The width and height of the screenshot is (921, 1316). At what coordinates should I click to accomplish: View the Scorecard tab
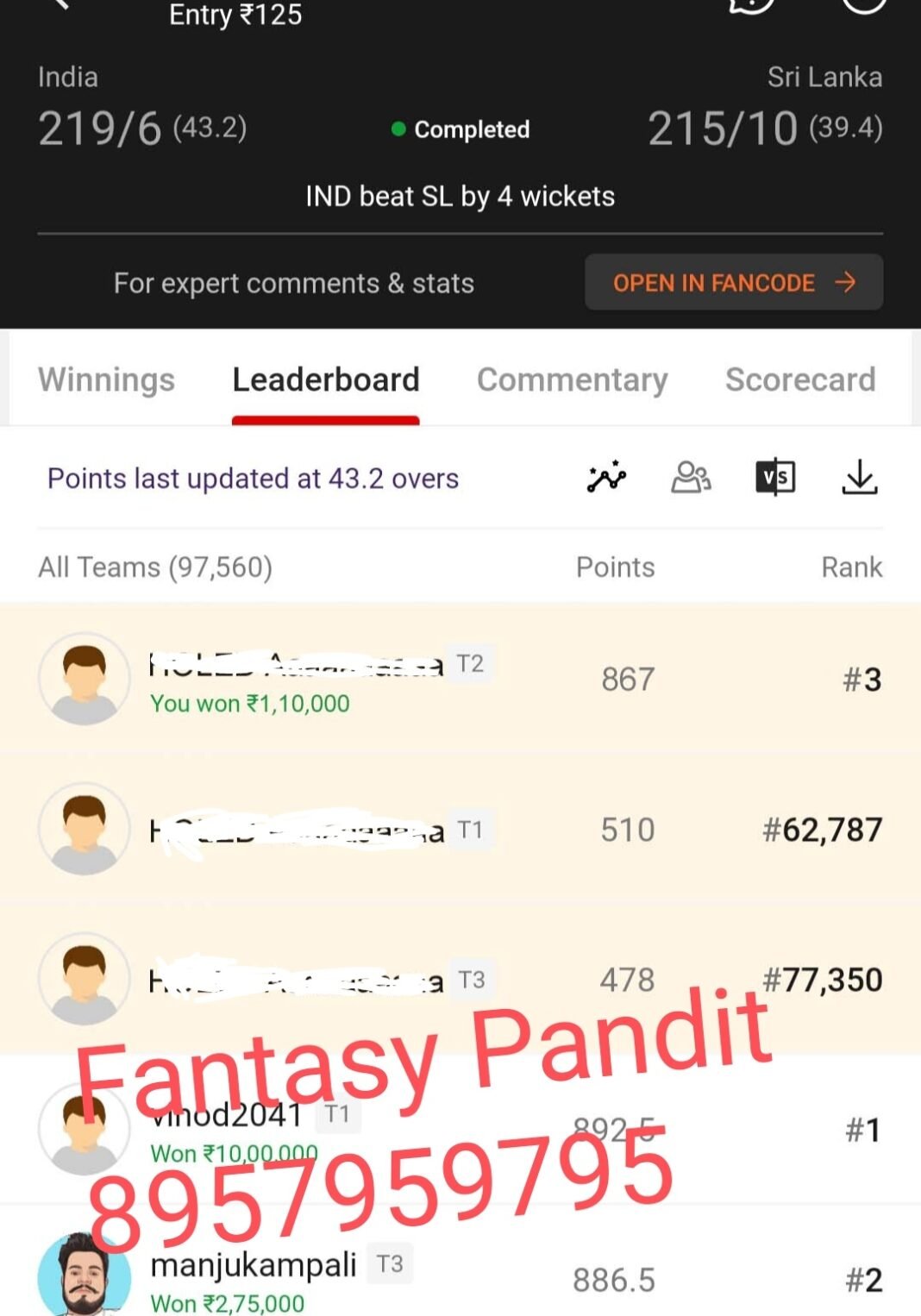pos(800,379)
